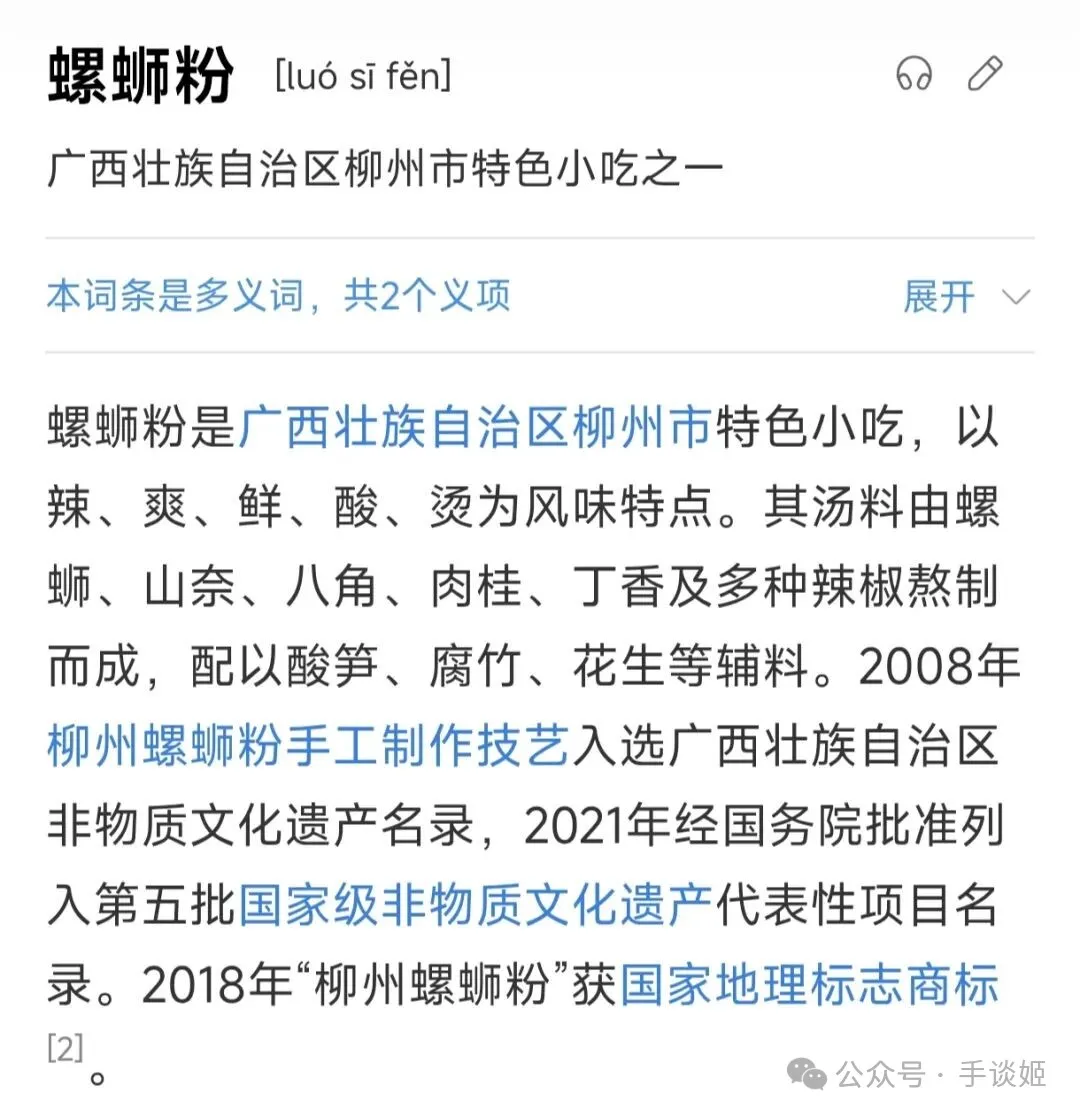Image resolution: width=1080 pixels, height=1117 pixels.
Task: Play the audio reading via the headphone icon
Action: (913, 74)
